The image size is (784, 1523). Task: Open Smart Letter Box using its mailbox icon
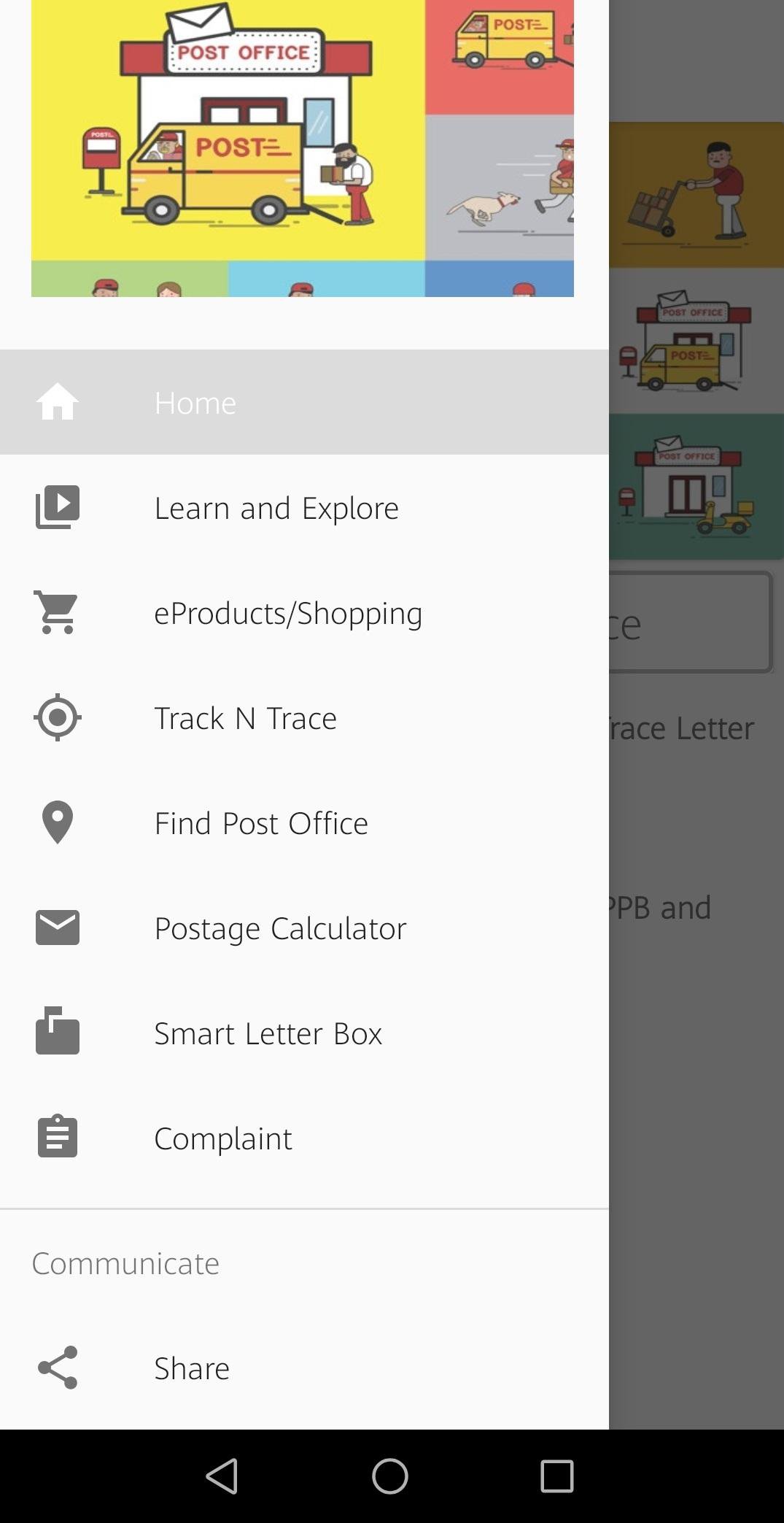(57, 1032)
